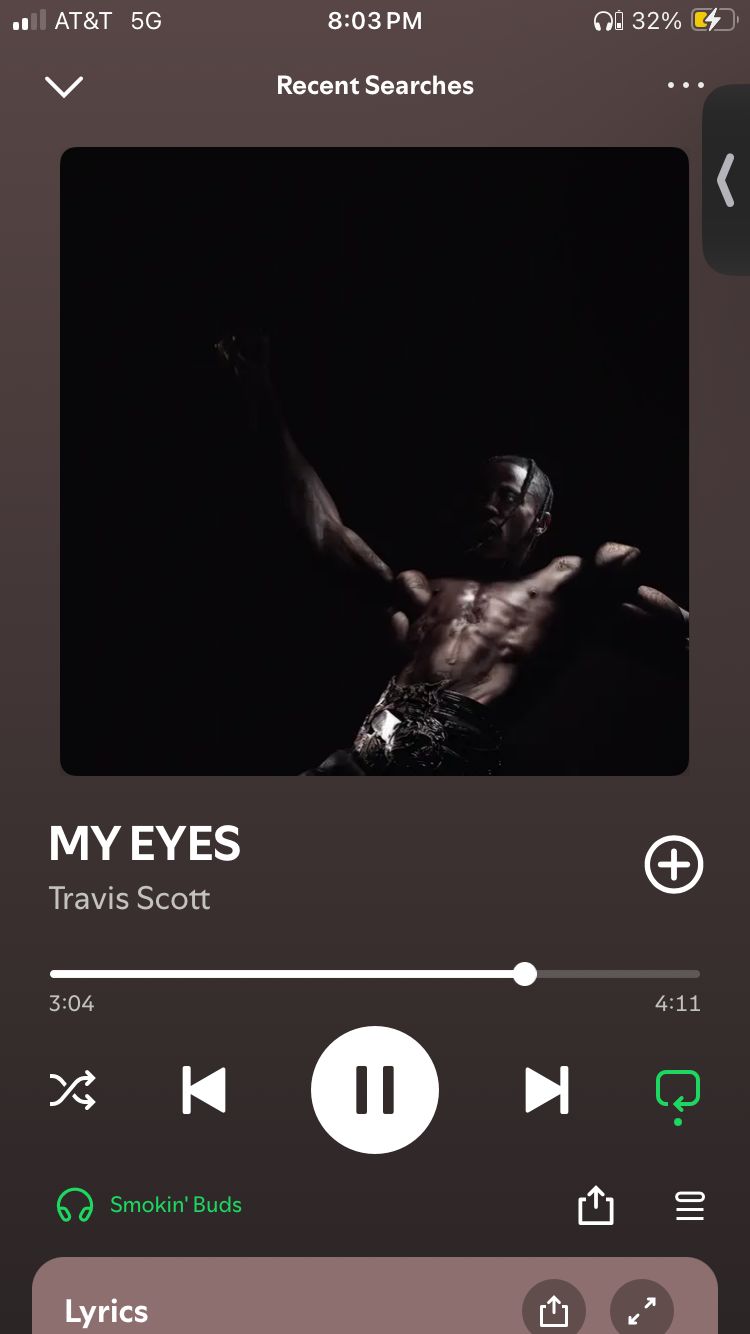This screenshot has height=1334, width=750.
Task: Toggle shuffle mode
Action: tap(73, 1090)
